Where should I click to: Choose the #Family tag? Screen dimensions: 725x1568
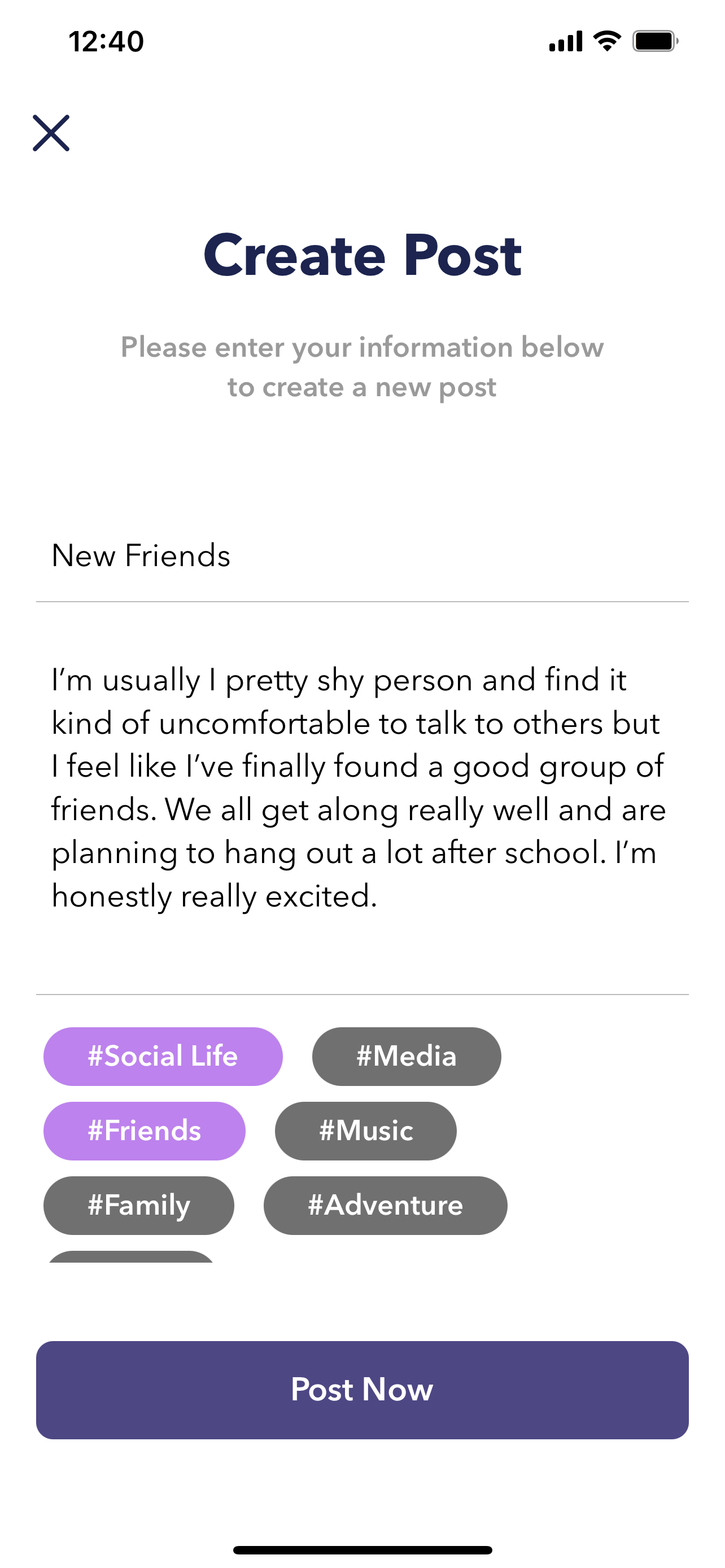[x=139, y=1205]
